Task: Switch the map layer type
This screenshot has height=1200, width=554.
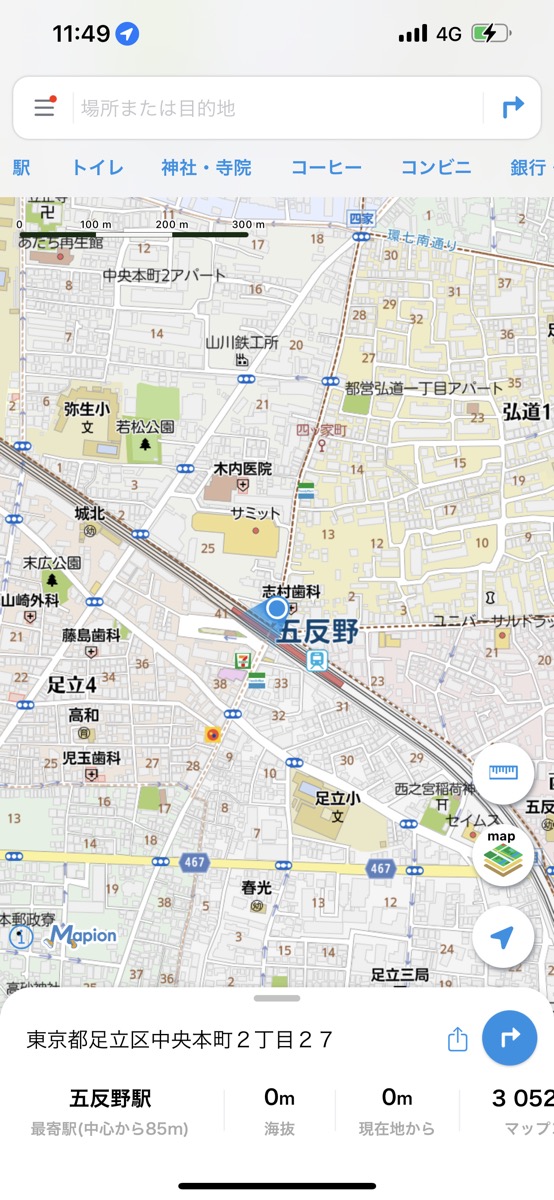Action: [503, 855]
